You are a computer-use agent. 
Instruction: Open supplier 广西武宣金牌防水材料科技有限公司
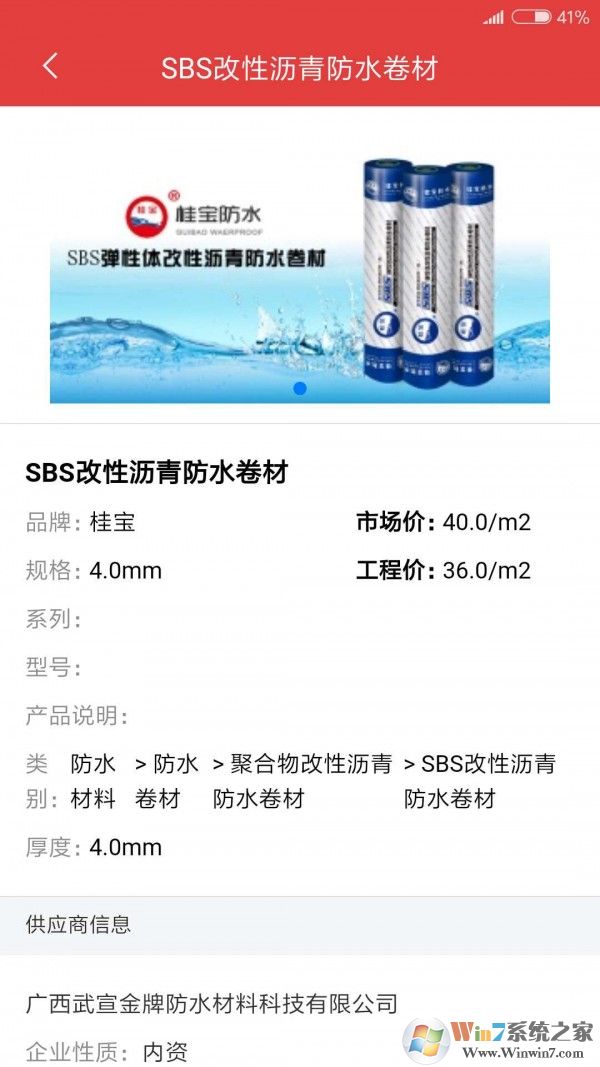coord(212,1003)
